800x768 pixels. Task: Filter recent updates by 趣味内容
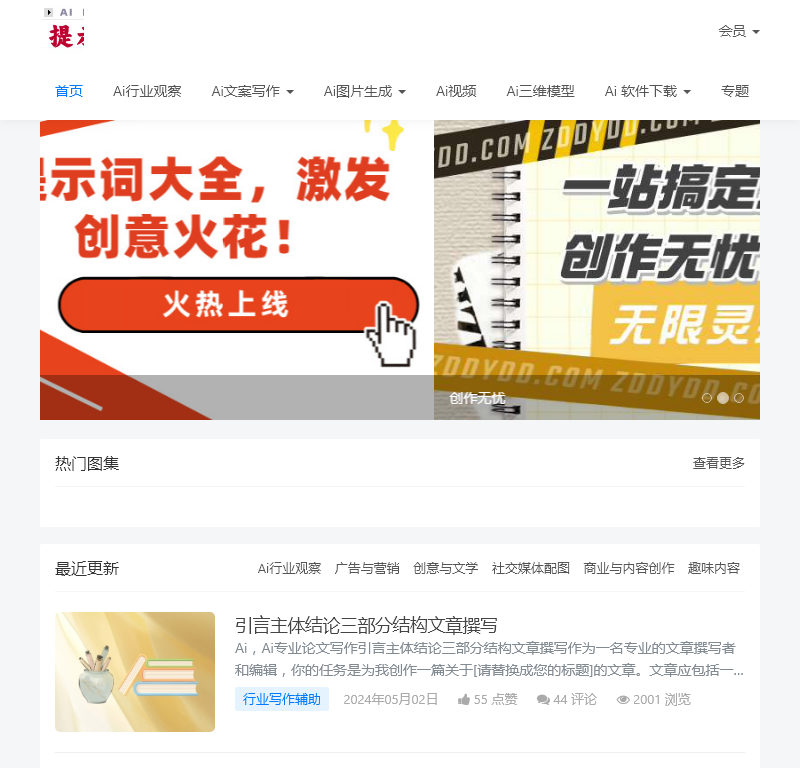pyautogui.click(x=713, y=568)
